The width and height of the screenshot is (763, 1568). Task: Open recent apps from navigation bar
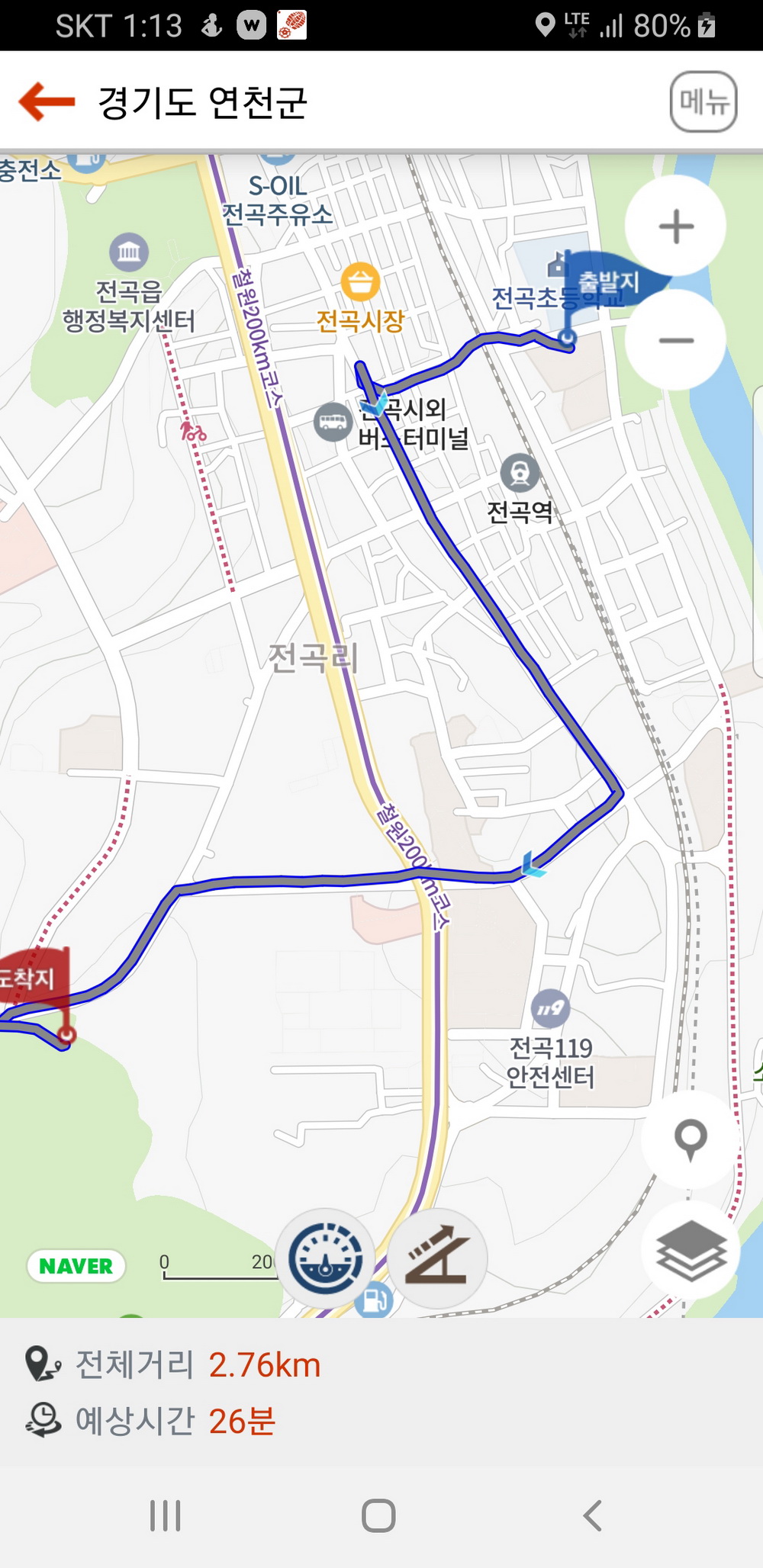pos(166,1515)
